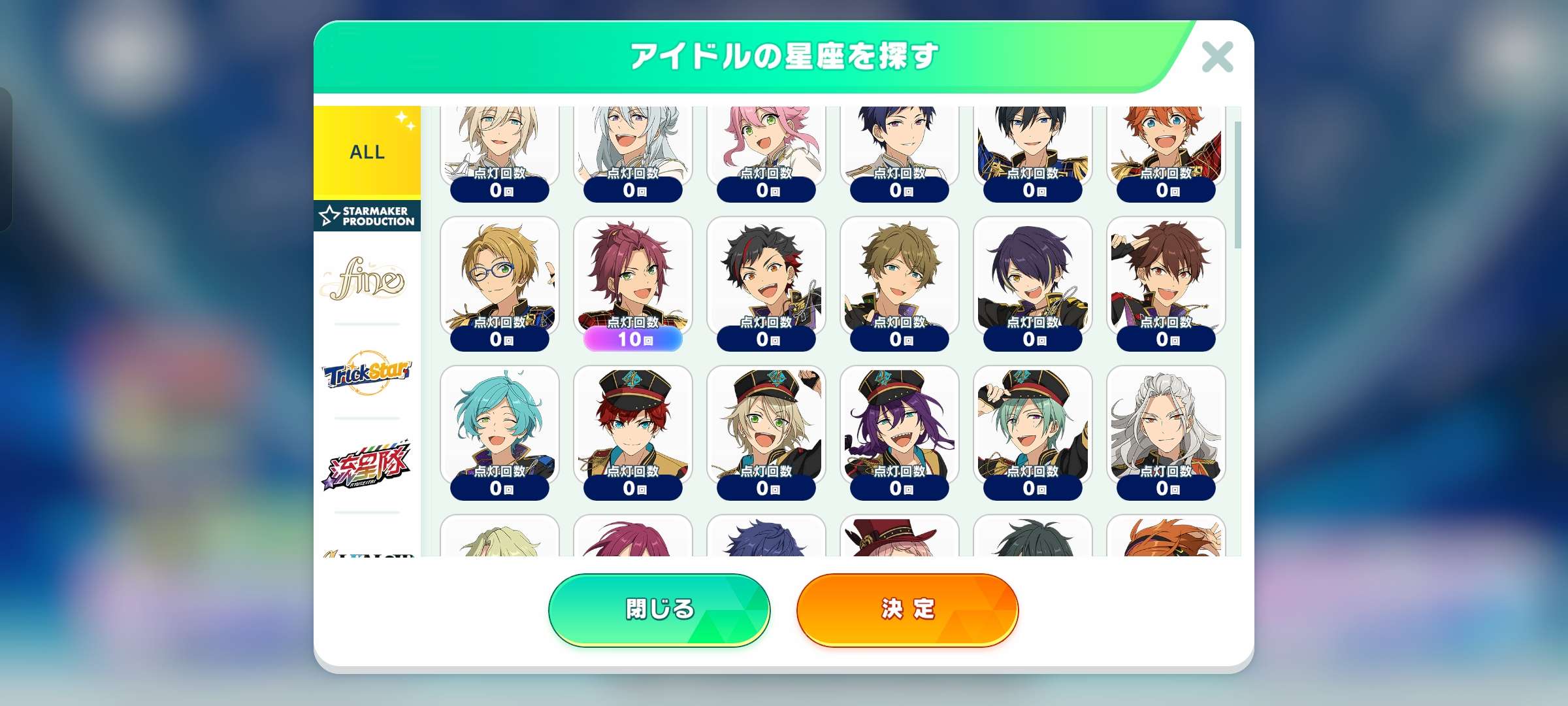Filter idols by the Ryuseitai unit
1568x706 pixels.
tap(367, 467)
